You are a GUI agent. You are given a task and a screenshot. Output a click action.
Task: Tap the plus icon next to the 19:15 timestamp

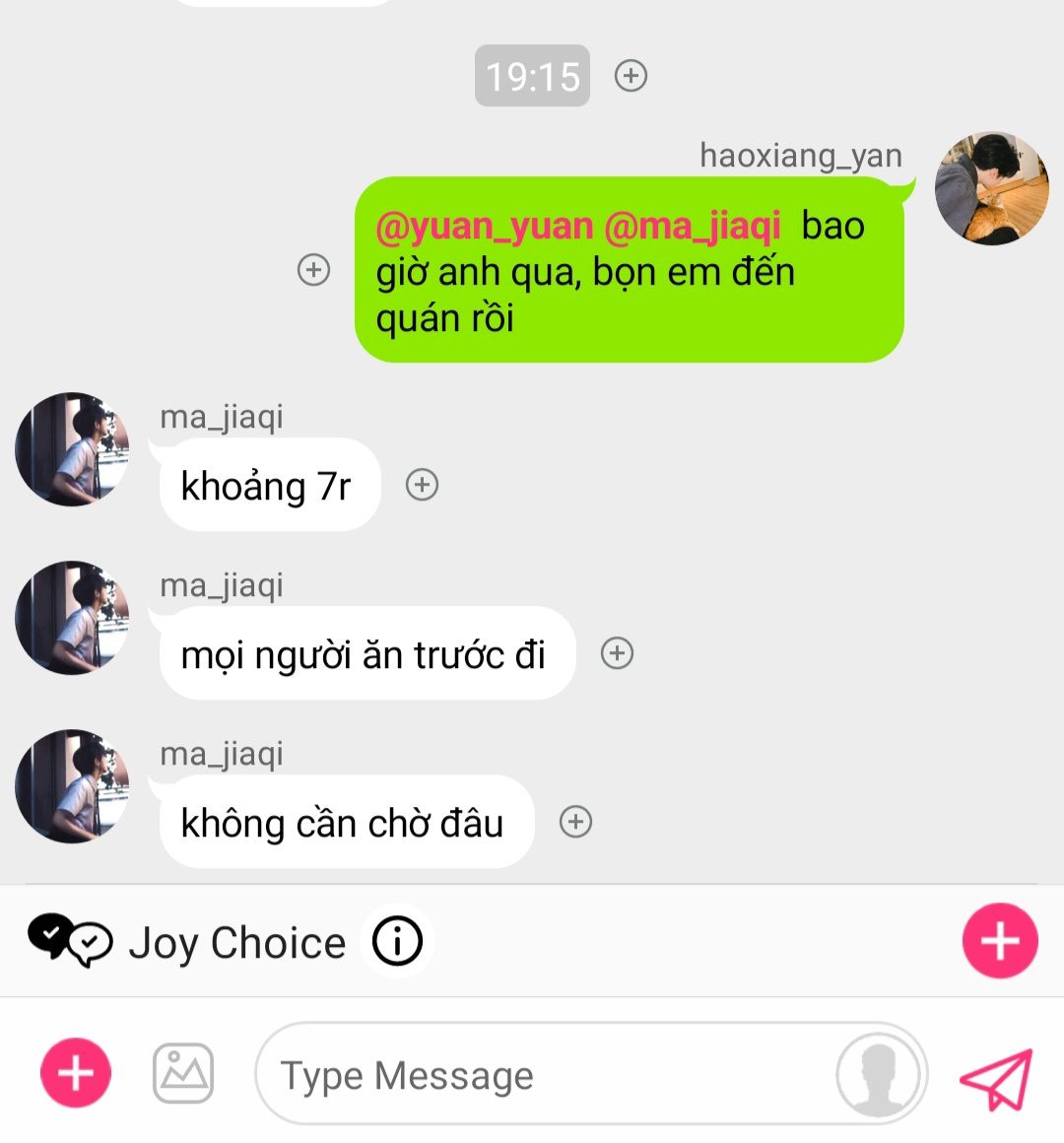(x=631, y=76)
